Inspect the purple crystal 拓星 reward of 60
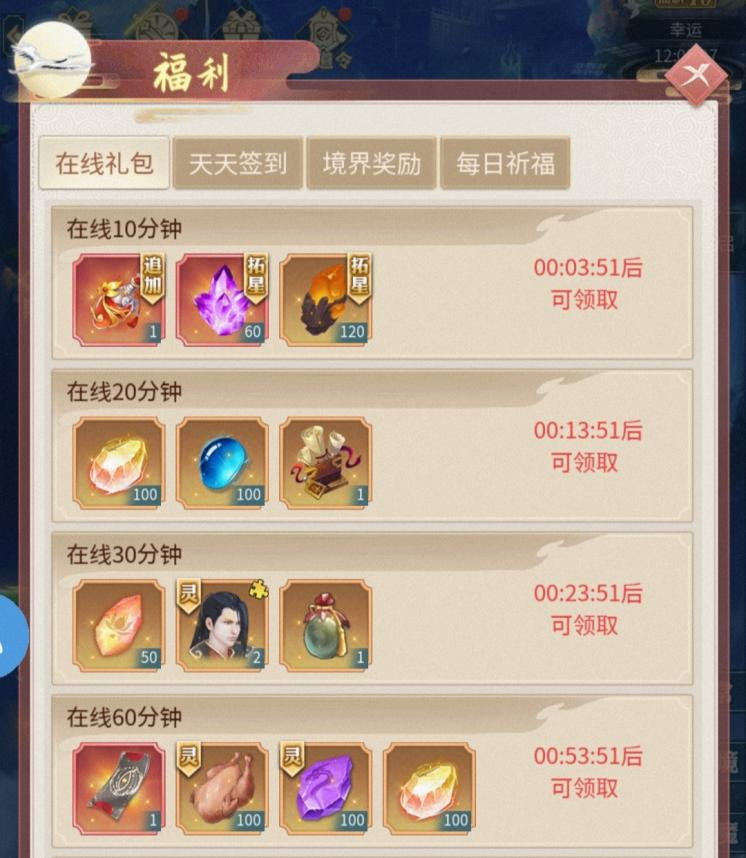746x858 pixels. click(222, 300)
